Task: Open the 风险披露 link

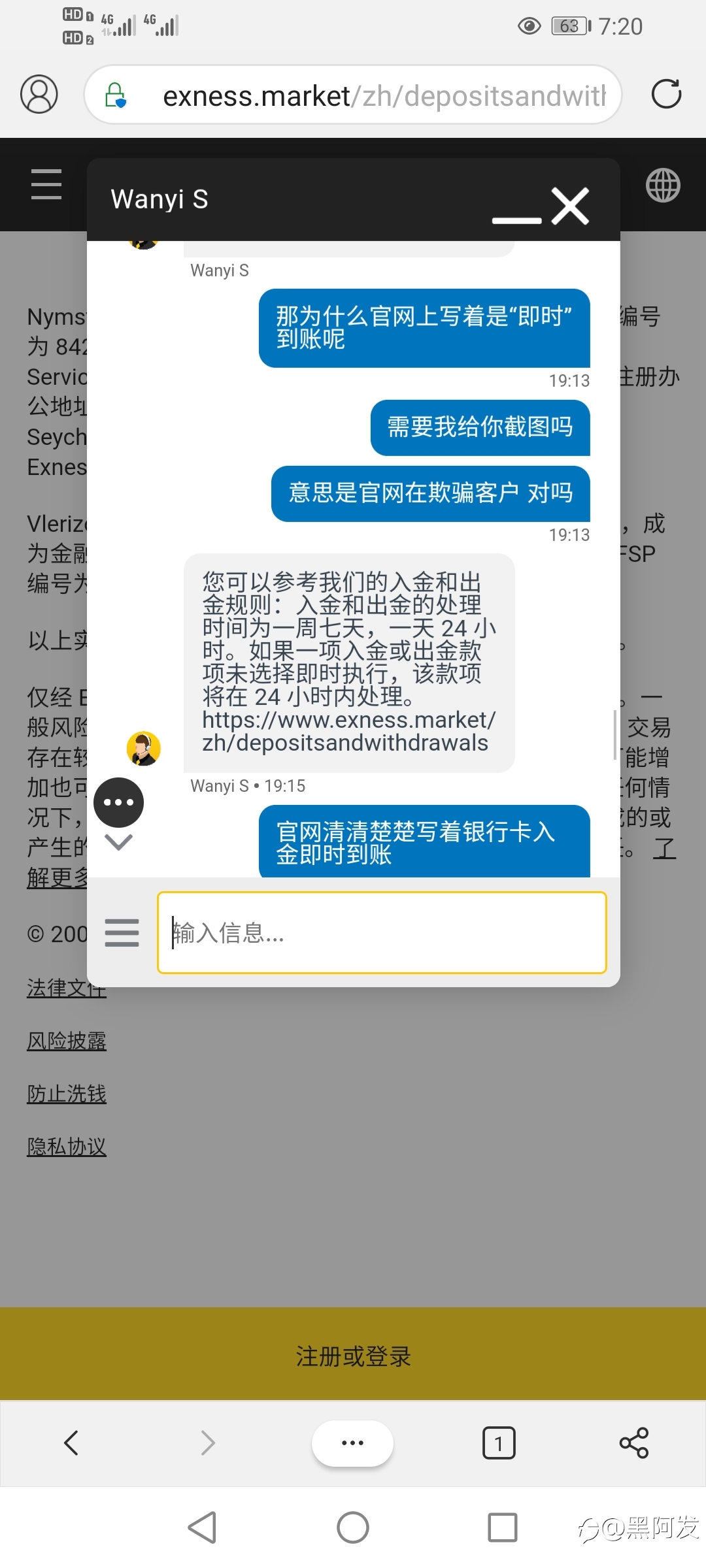Action: 67,1041
